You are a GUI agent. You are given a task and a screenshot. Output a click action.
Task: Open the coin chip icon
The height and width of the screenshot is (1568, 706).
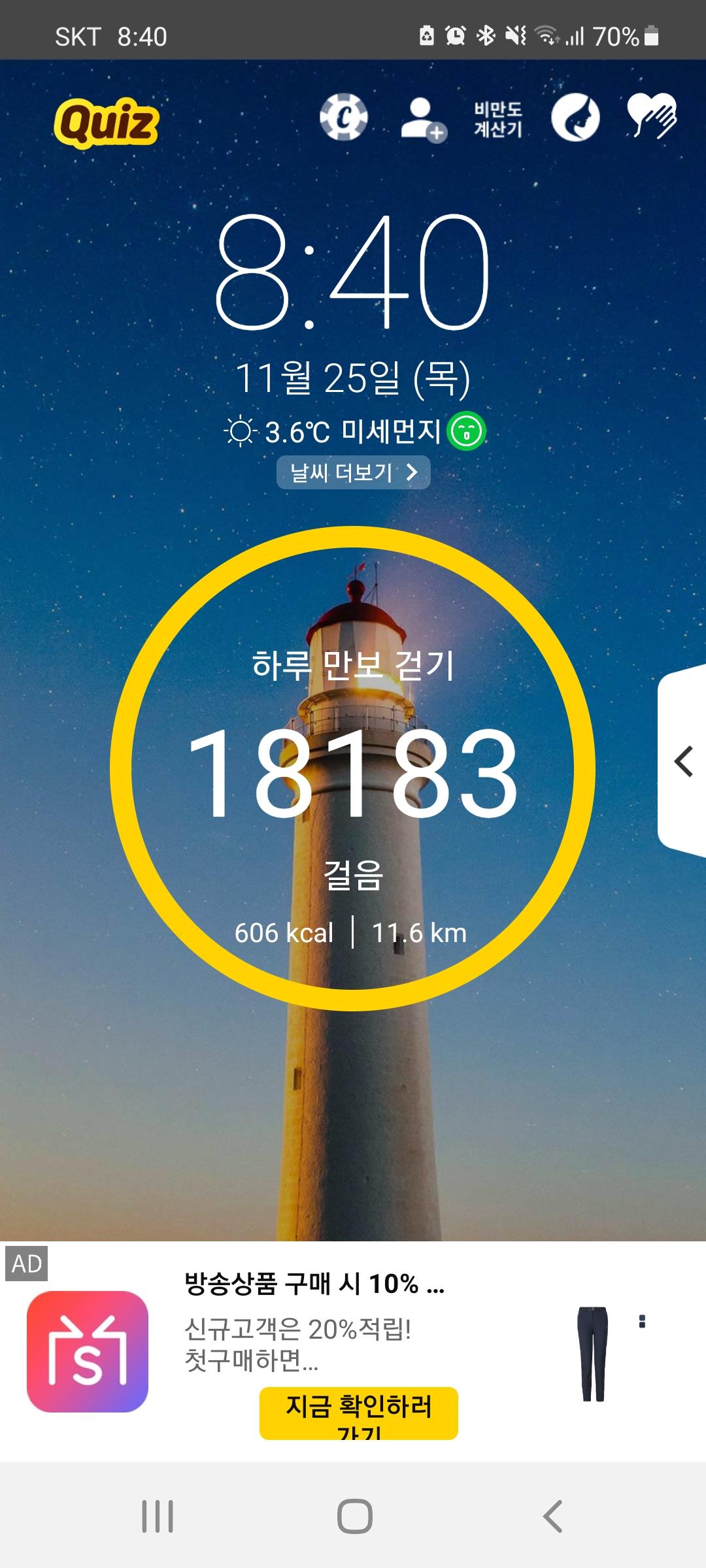tap(344, 118)
